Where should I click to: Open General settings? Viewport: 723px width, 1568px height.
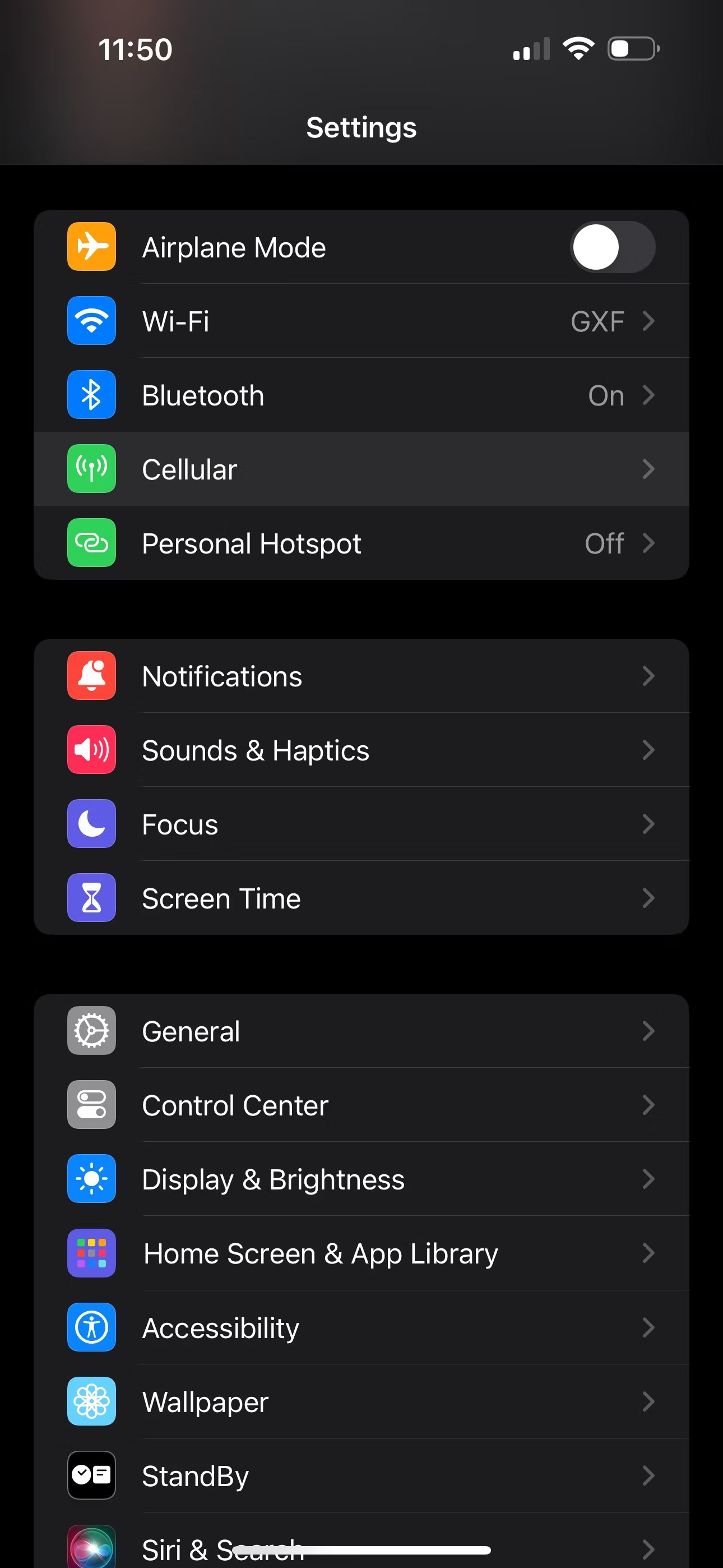coord(361,1031)
